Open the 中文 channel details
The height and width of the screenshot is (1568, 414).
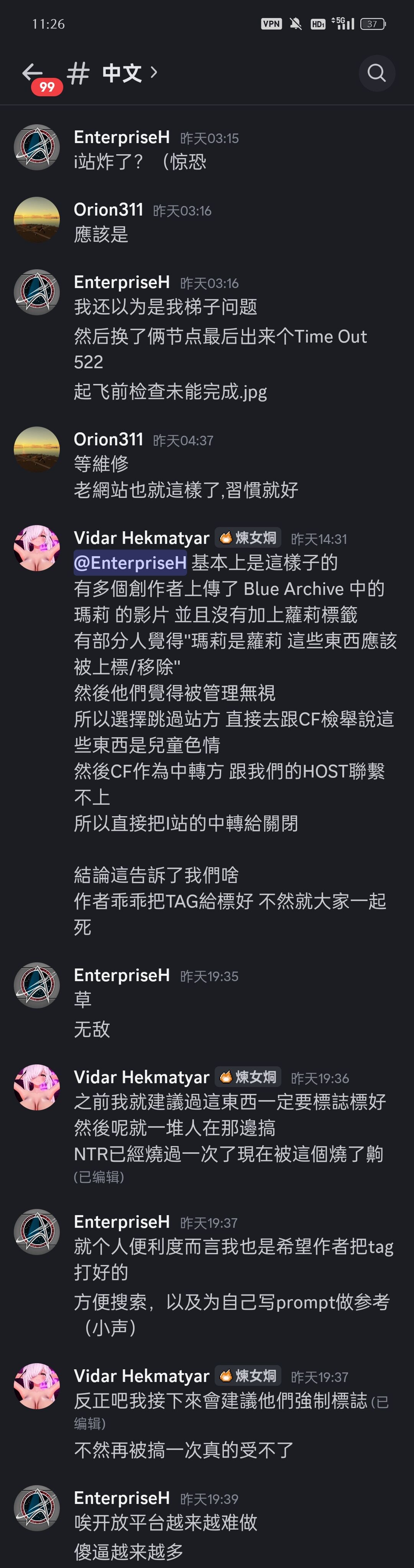point(122,73)
